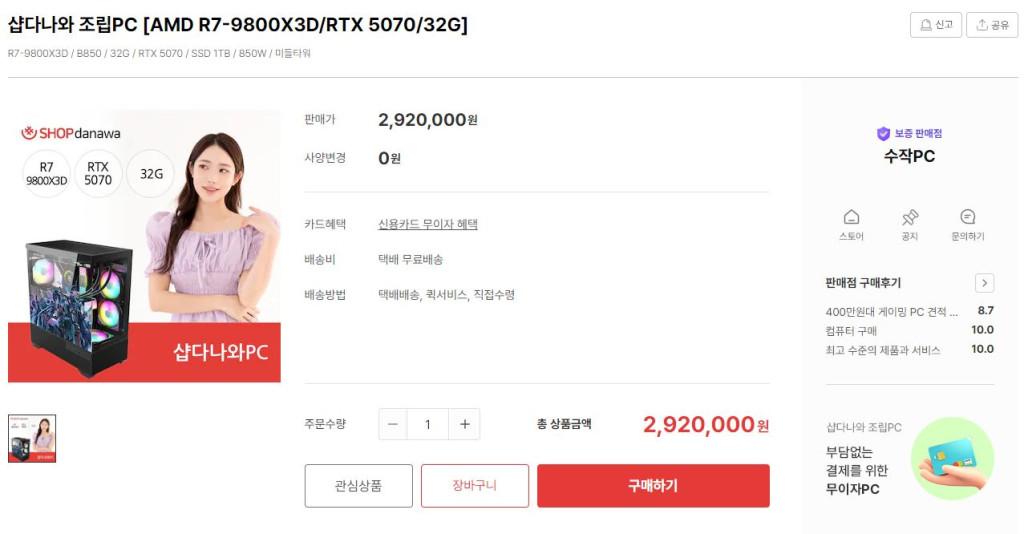Viewport: 1024px width, 534px height.
Task: Tap 구매하기 to purchase
Action: (653, 486)
